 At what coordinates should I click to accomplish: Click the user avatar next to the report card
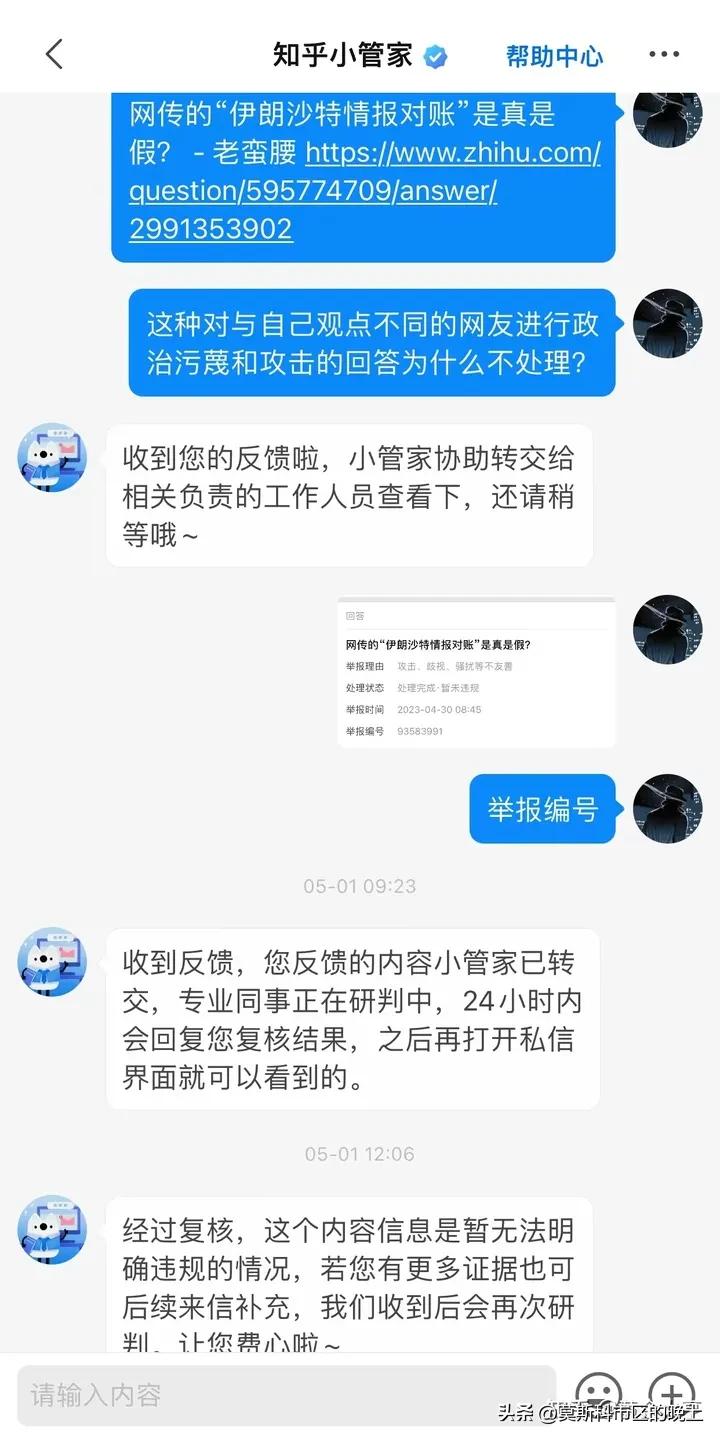pyautogui.click(x=668, y=628)
